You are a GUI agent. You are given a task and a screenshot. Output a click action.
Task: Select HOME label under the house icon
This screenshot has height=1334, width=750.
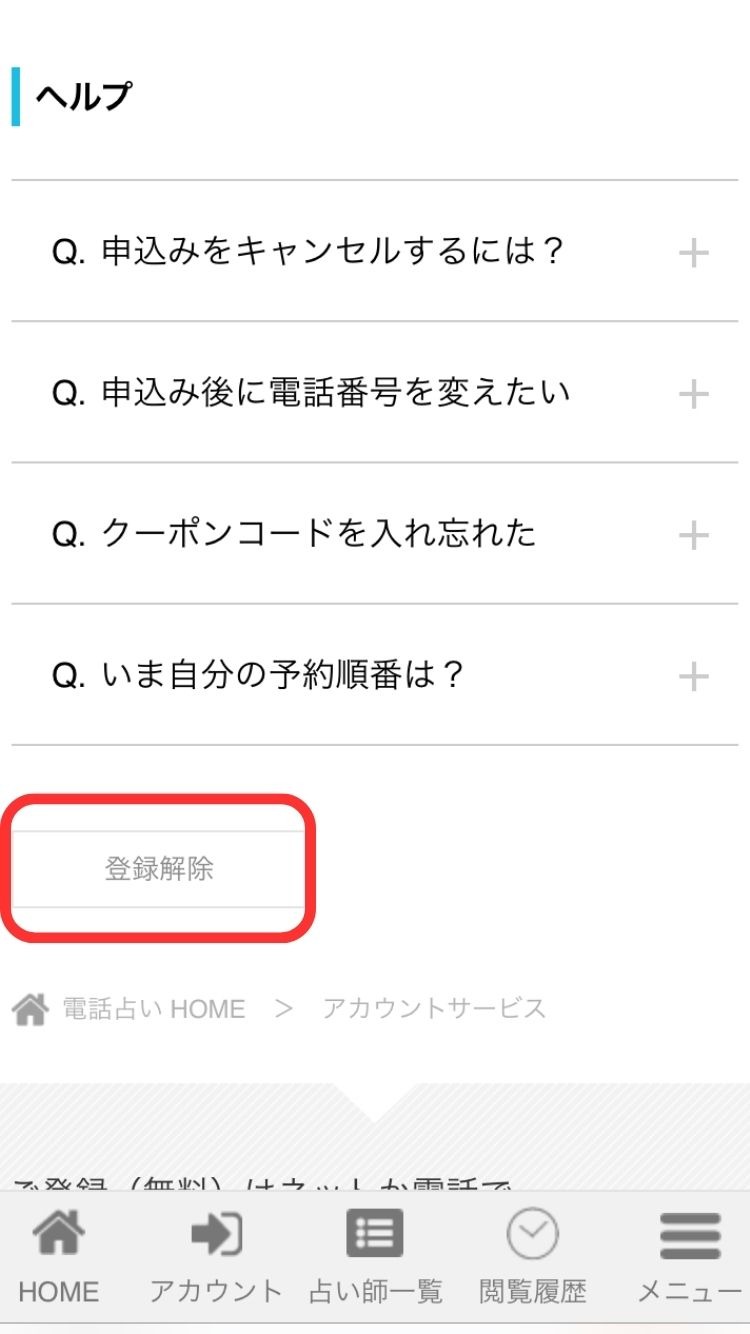tap(58, 1291)
